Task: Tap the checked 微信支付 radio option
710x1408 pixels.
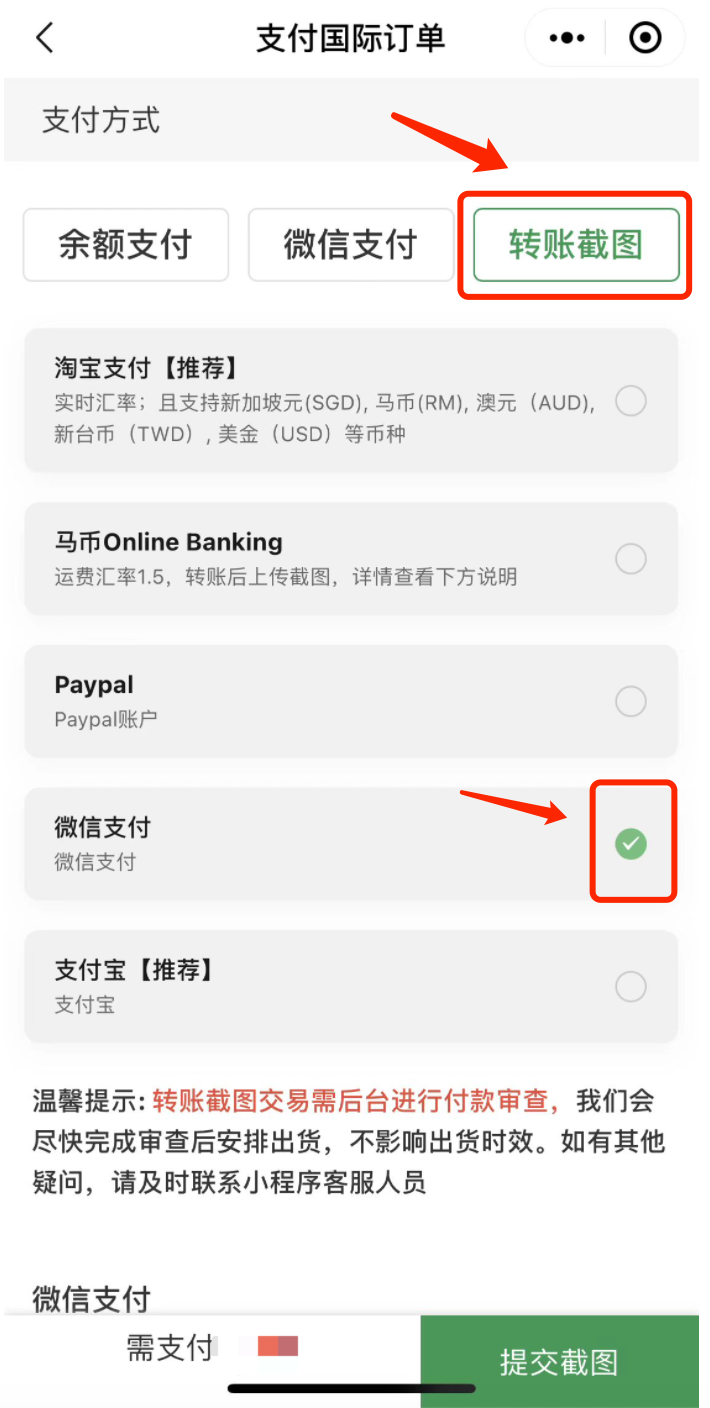Action: pyautogui.click(x=630, y=844)
